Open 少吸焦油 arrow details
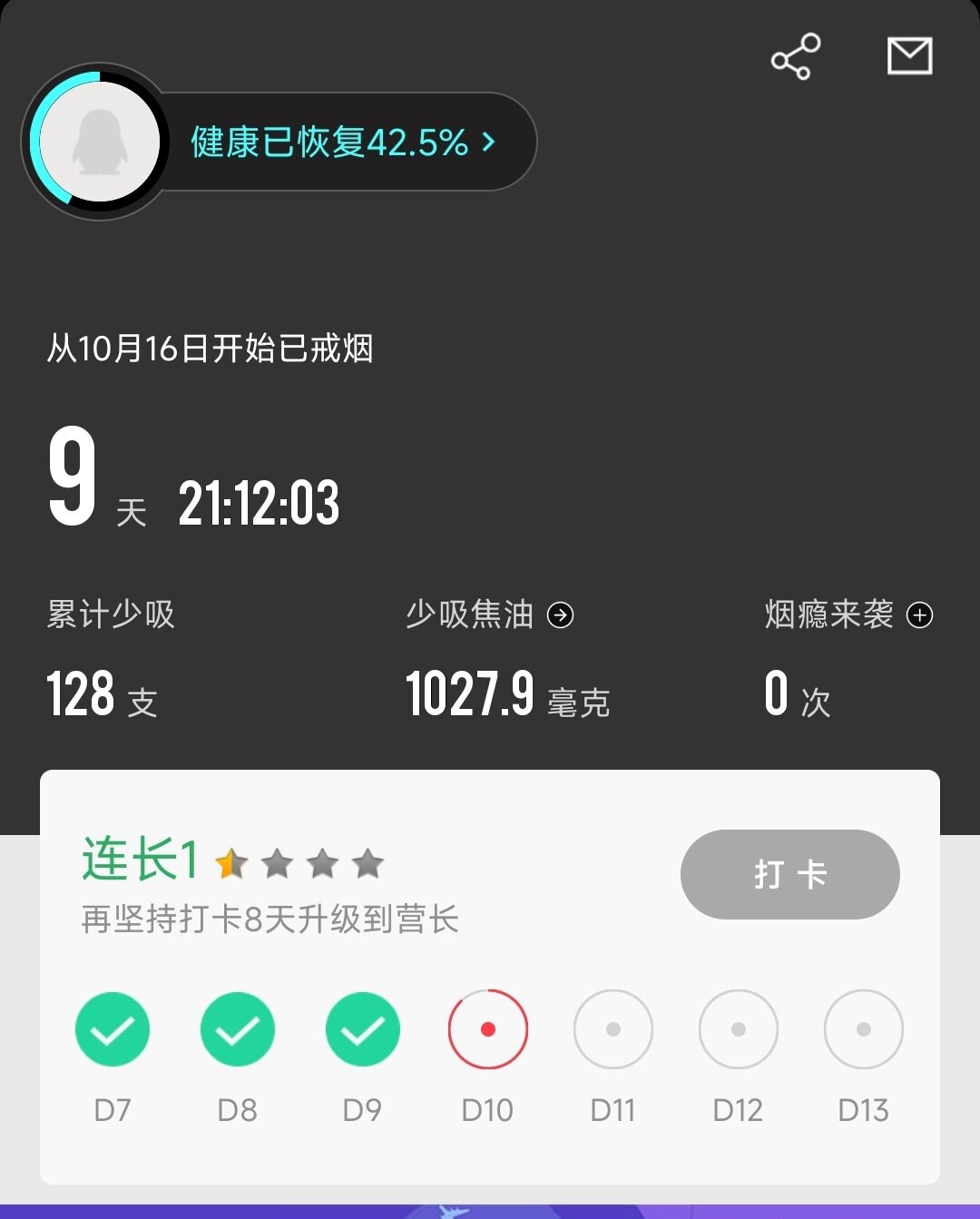 click(x=561, y=615)
